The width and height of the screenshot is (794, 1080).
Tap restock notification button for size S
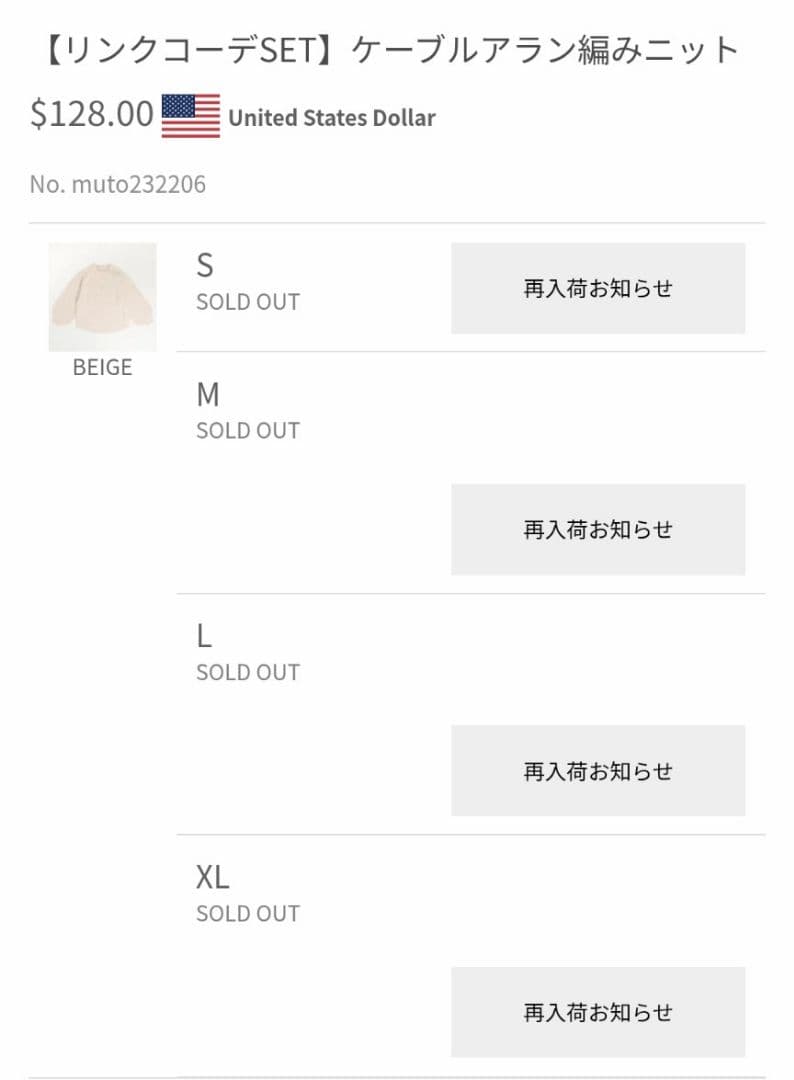[597, 288]
